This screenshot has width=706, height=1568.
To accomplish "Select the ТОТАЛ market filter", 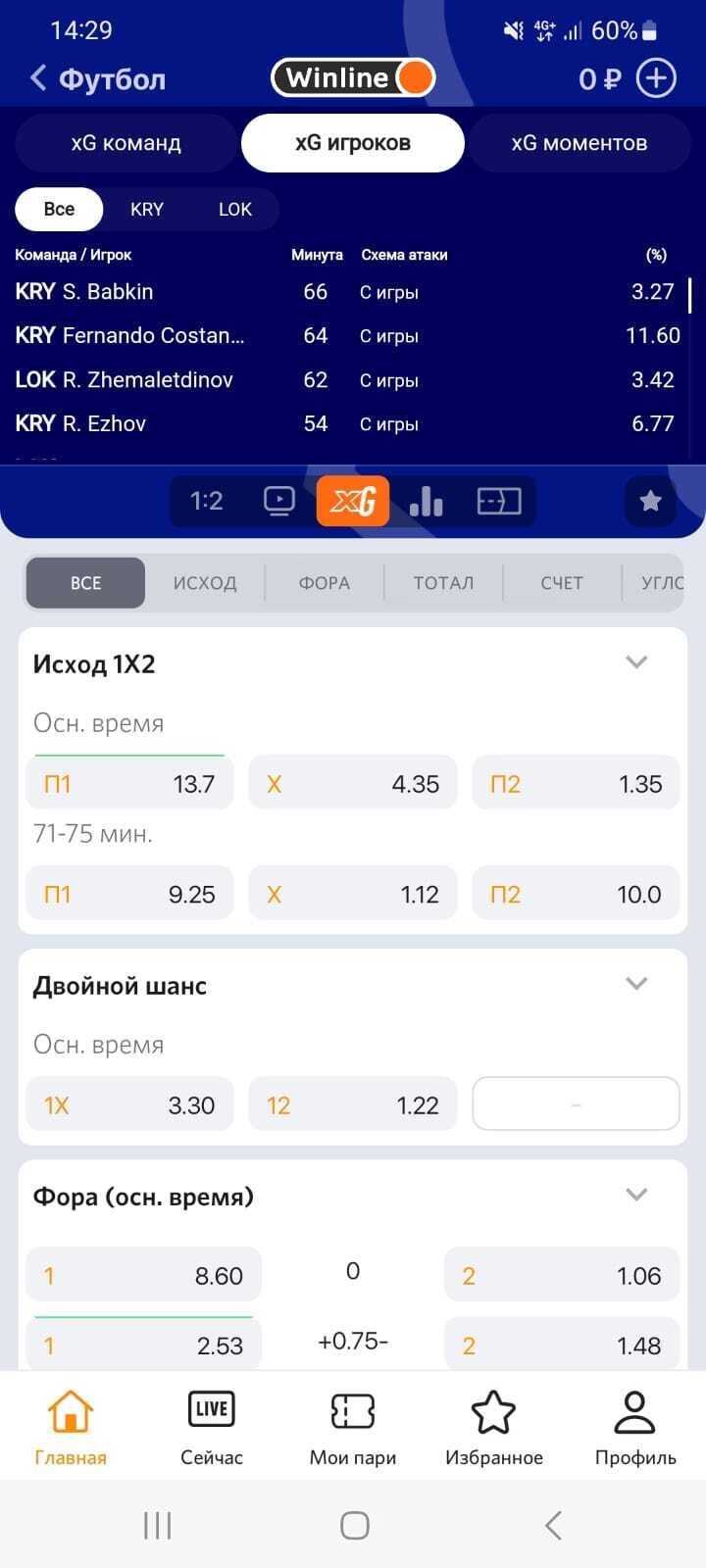I will click(x=443, y=583).
